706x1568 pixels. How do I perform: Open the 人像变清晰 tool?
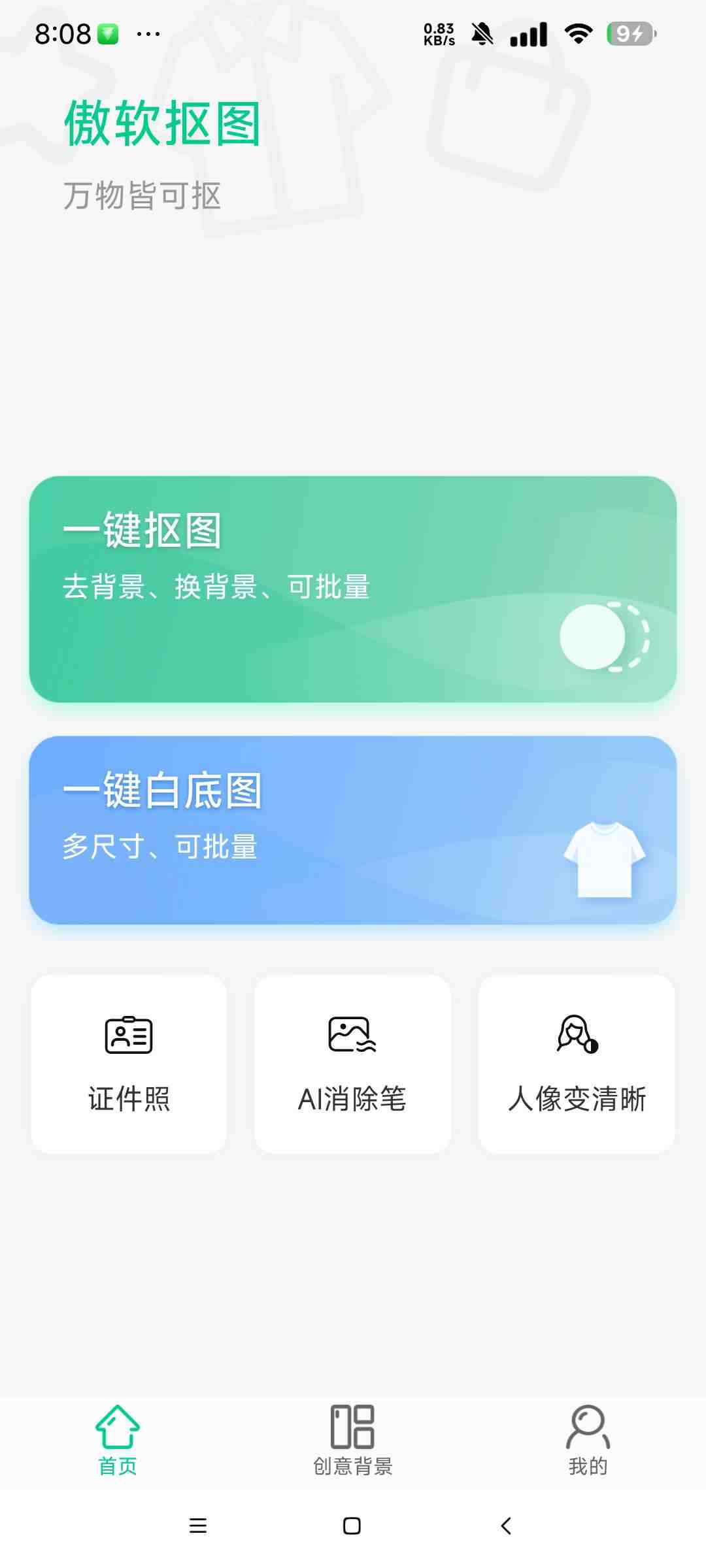pos(577,1064)
